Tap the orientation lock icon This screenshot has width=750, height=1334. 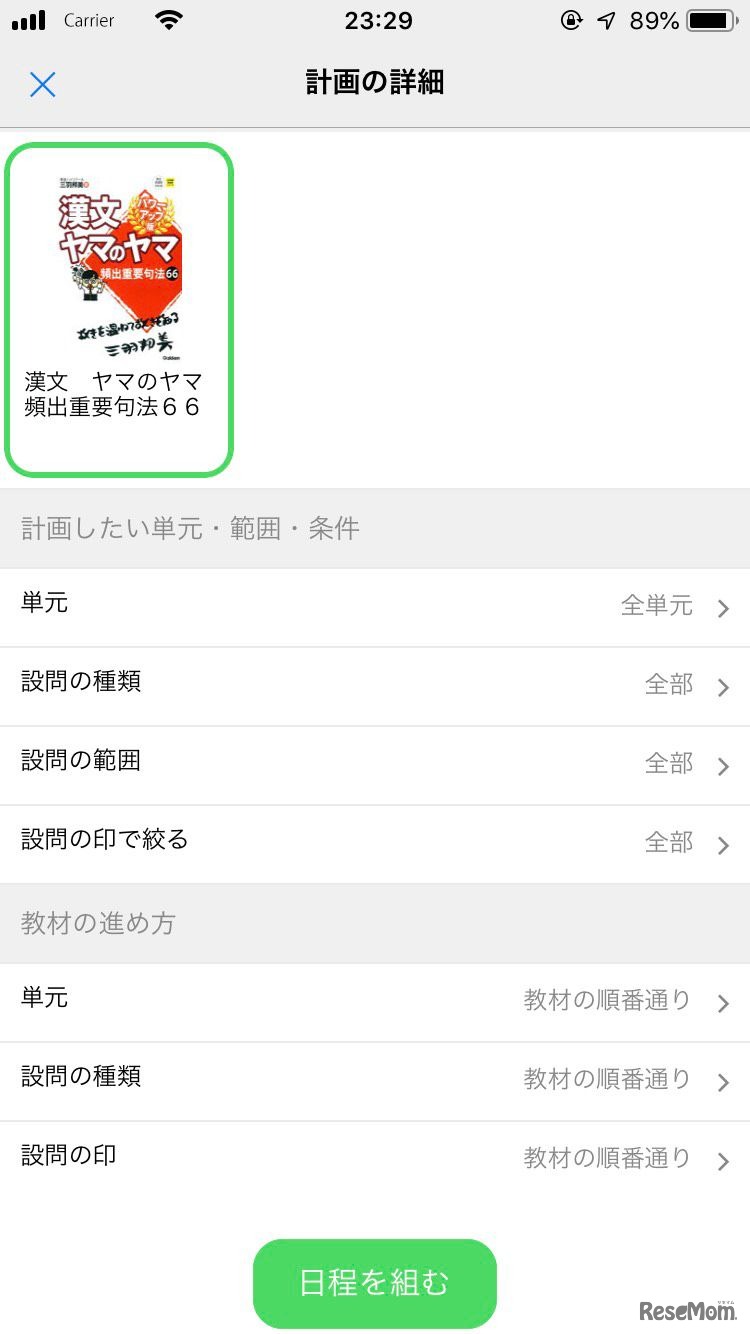click(x=570, y=19)
